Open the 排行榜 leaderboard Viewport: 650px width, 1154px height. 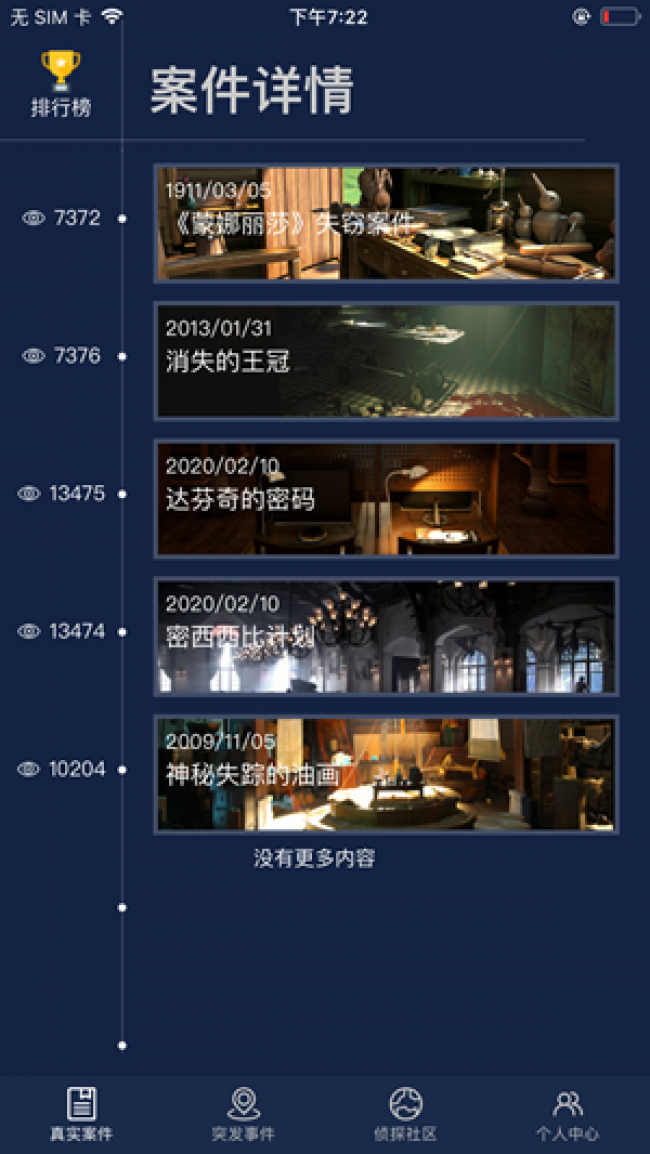[x=61, y=85]
